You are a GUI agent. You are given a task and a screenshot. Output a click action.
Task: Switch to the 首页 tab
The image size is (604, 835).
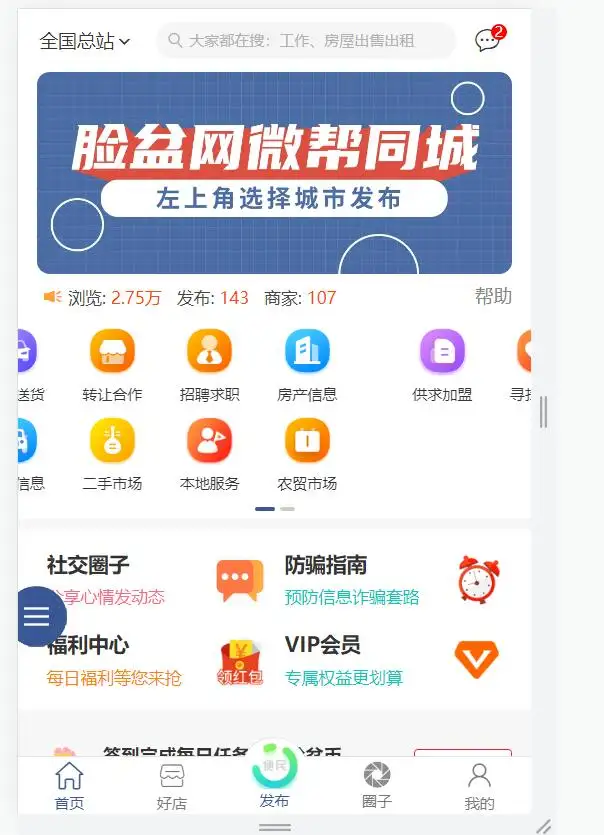(x=69, y=787)
